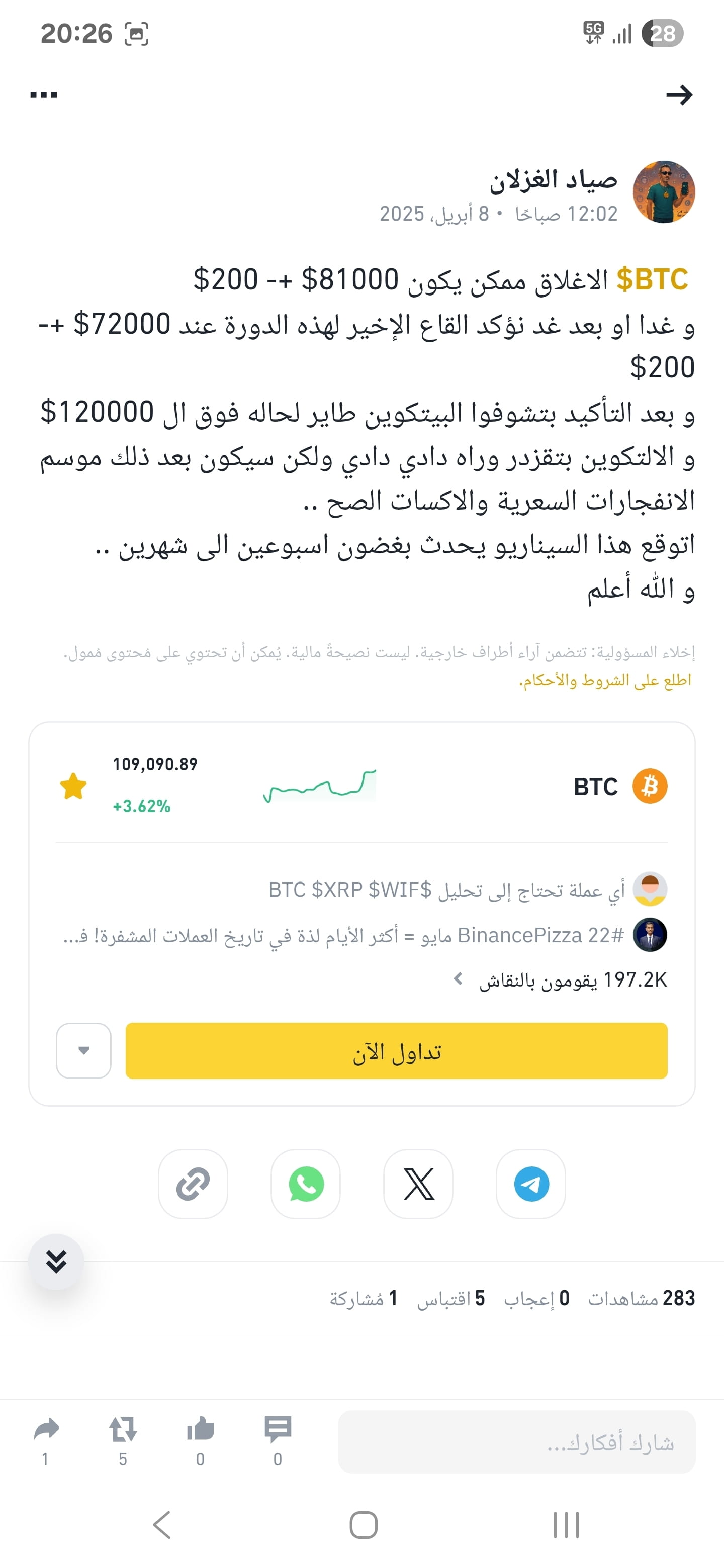The width and height of the screenshot is (724, 1568).
Task: Tap the back arrow at top right
Action: [x=680, y=95]
